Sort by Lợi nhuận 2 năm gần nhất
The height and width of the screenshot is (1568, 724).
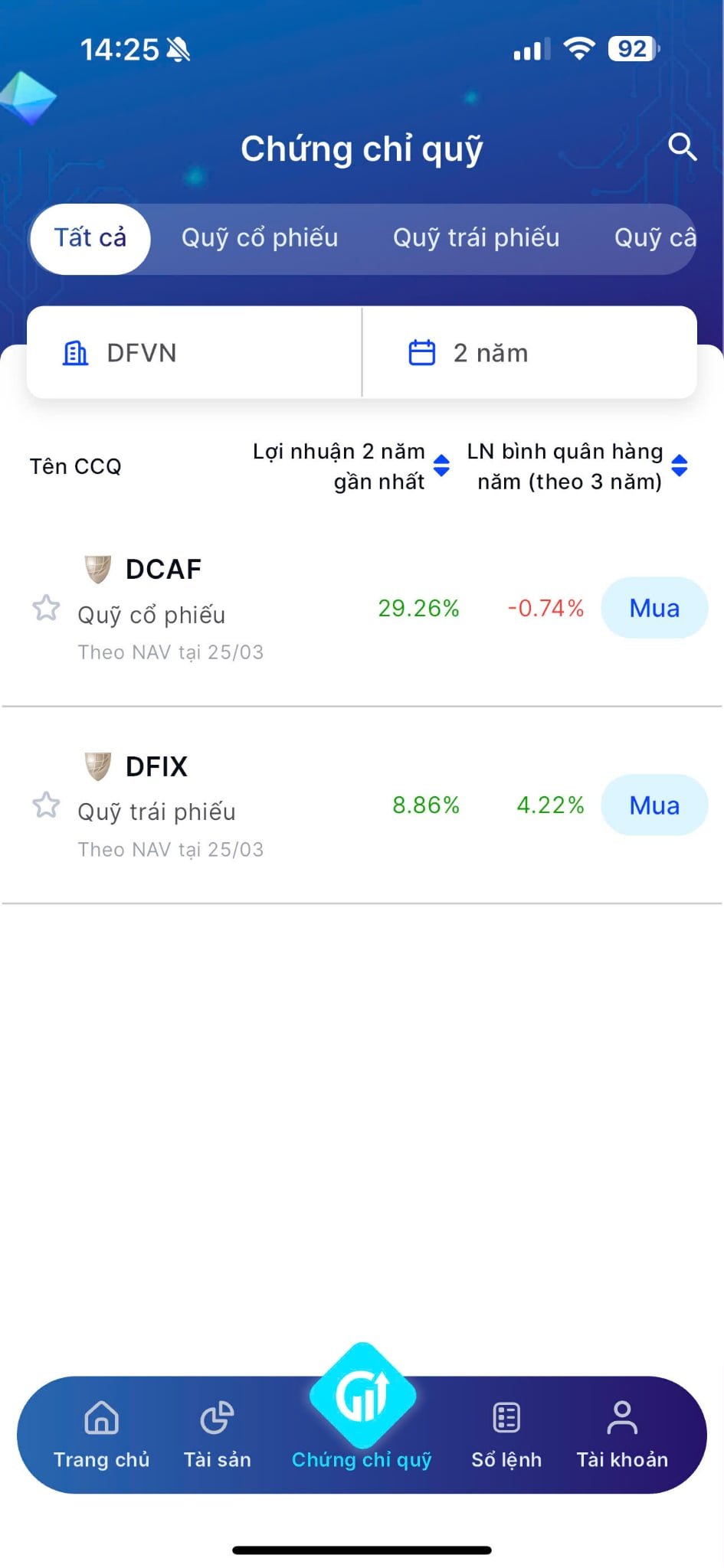coord(352,466)
